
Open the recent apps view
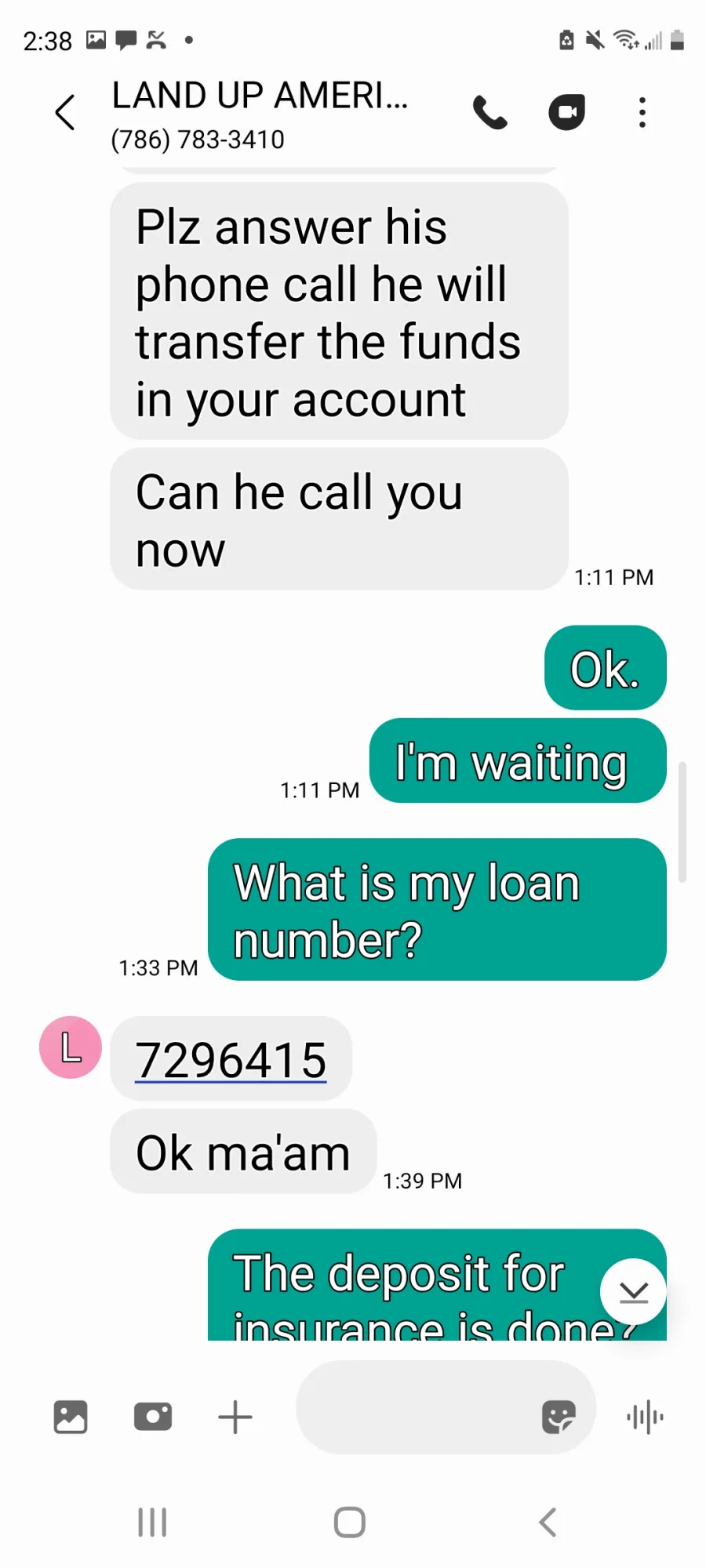152,1522
